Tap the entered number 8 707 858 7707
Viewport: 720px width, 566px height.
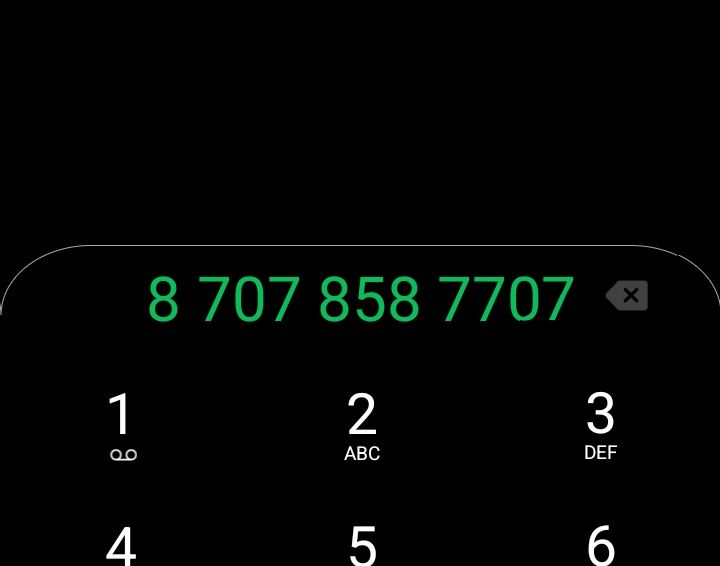(x=360, y=299)
